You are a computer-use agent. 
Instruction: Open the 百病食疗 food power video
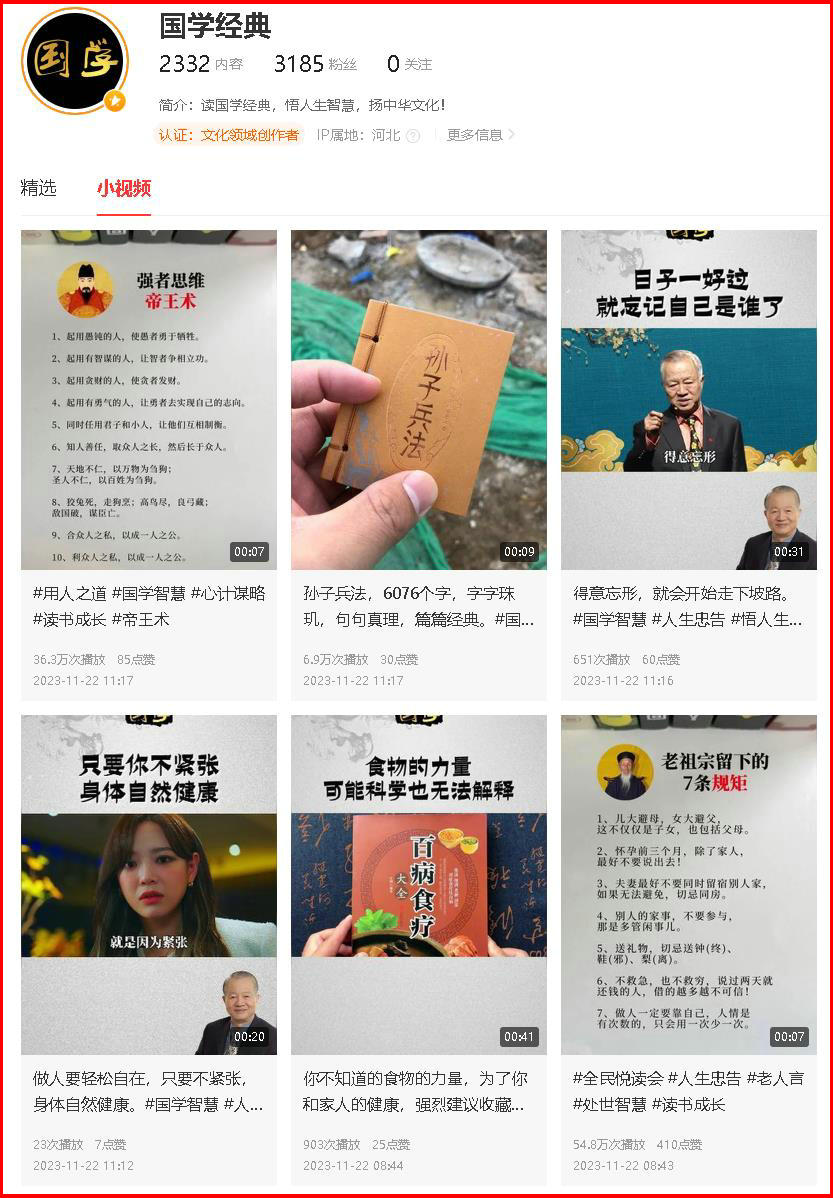click(x=419, y=884)
